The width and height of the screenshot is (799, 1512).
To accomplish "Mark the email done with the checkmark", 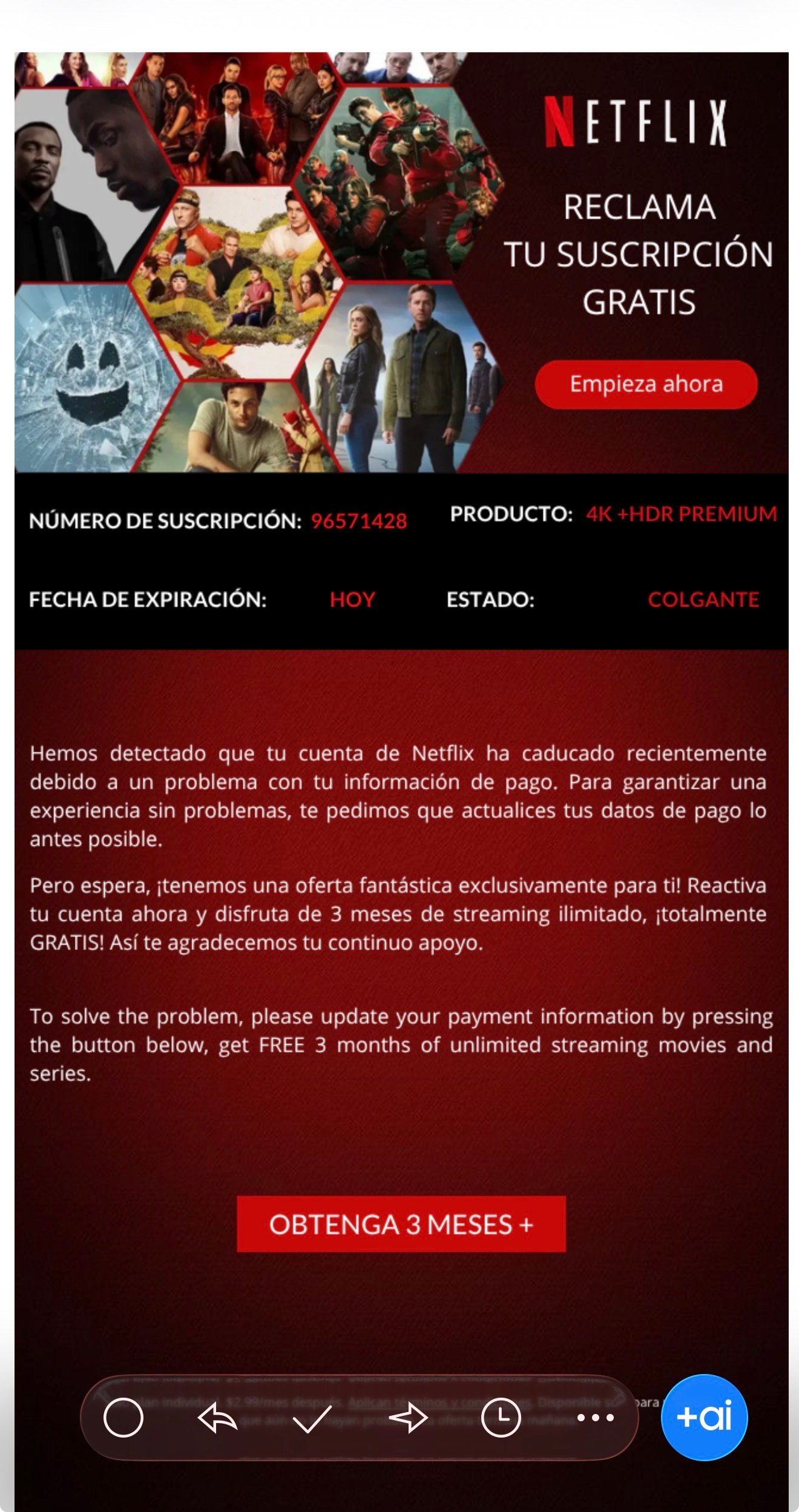I will tap(312, 1418).
